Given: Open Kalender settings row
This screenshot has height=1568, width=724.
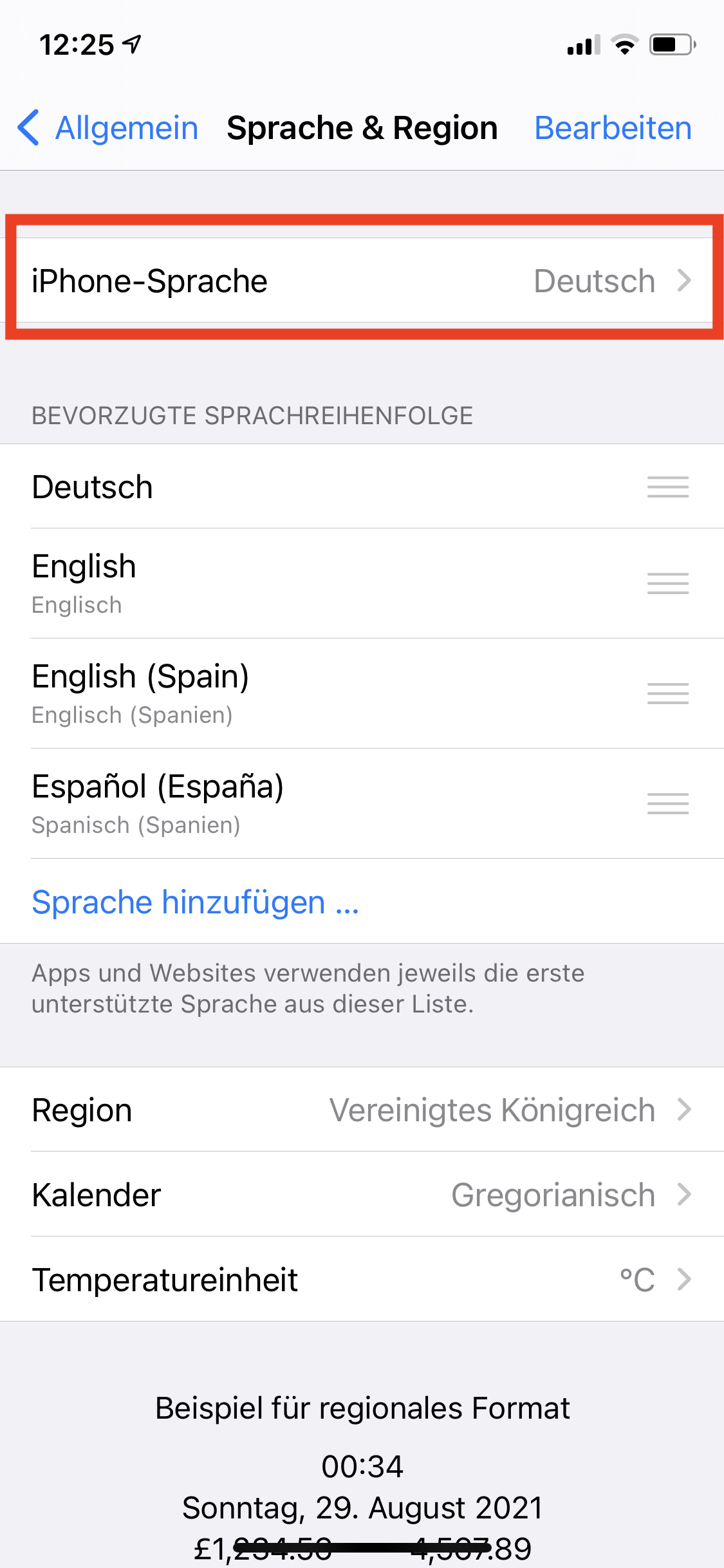Looking at the screenshot, I should click(362, 1195).
